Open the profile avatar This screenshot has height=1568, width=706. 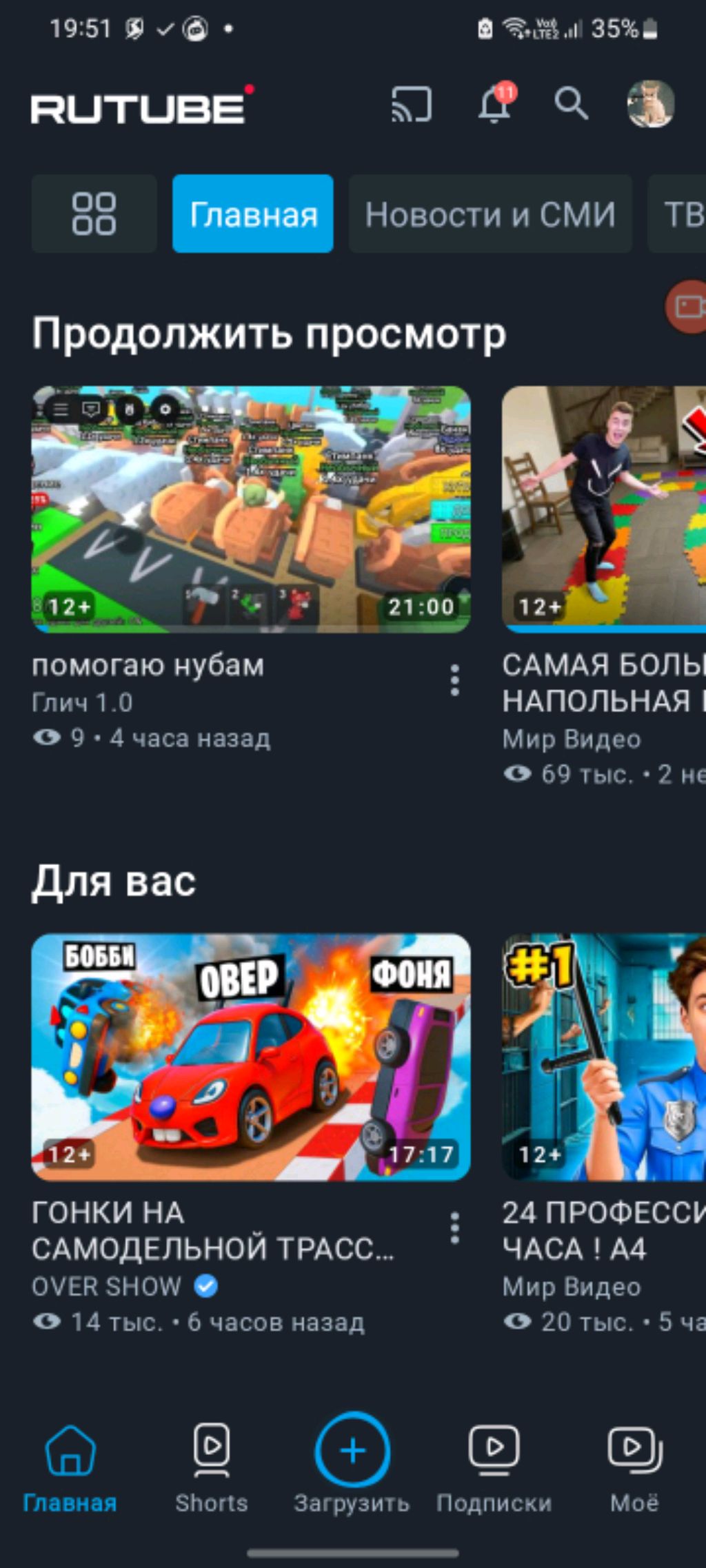pyautogui.click(x=650, y=105)
